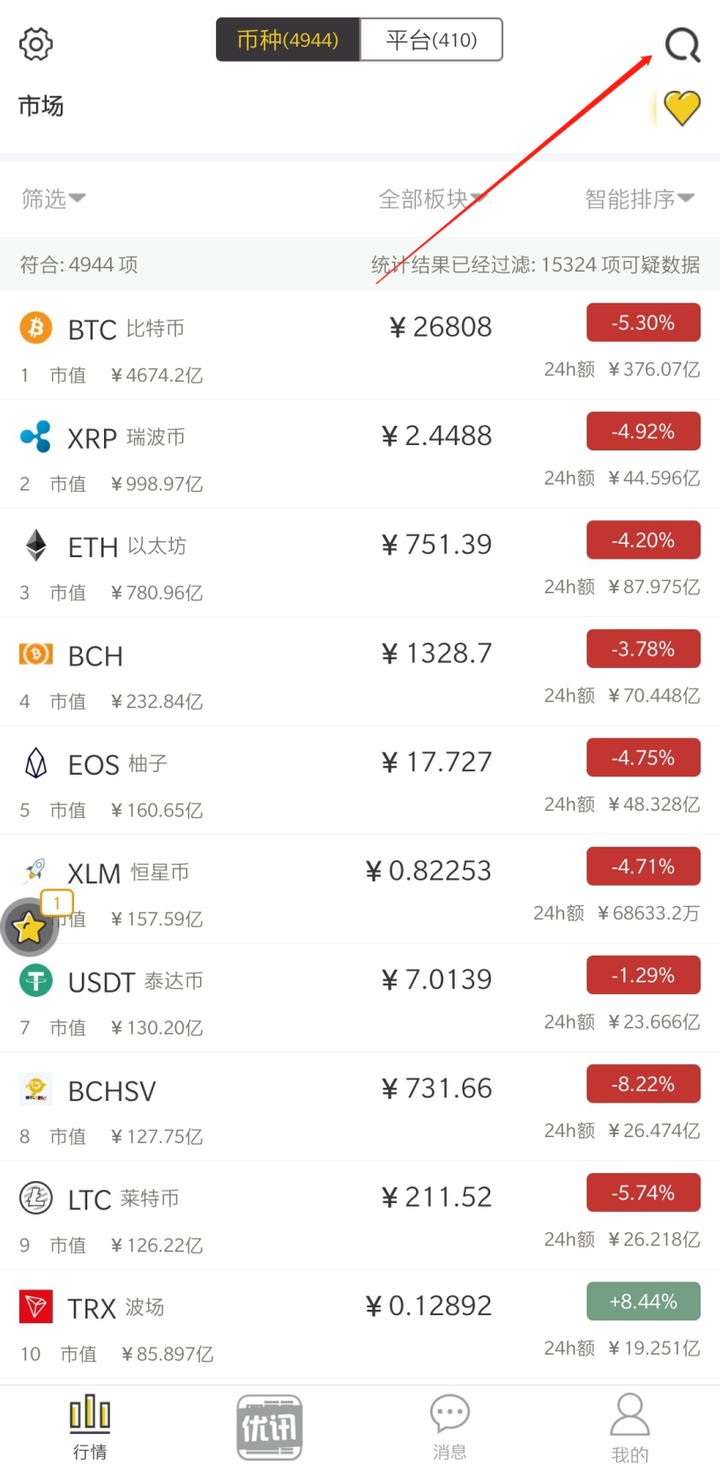Switch to the 消息 tab
The image size is (720, 1472).
pyautogui.click(x=450, y=1428)
